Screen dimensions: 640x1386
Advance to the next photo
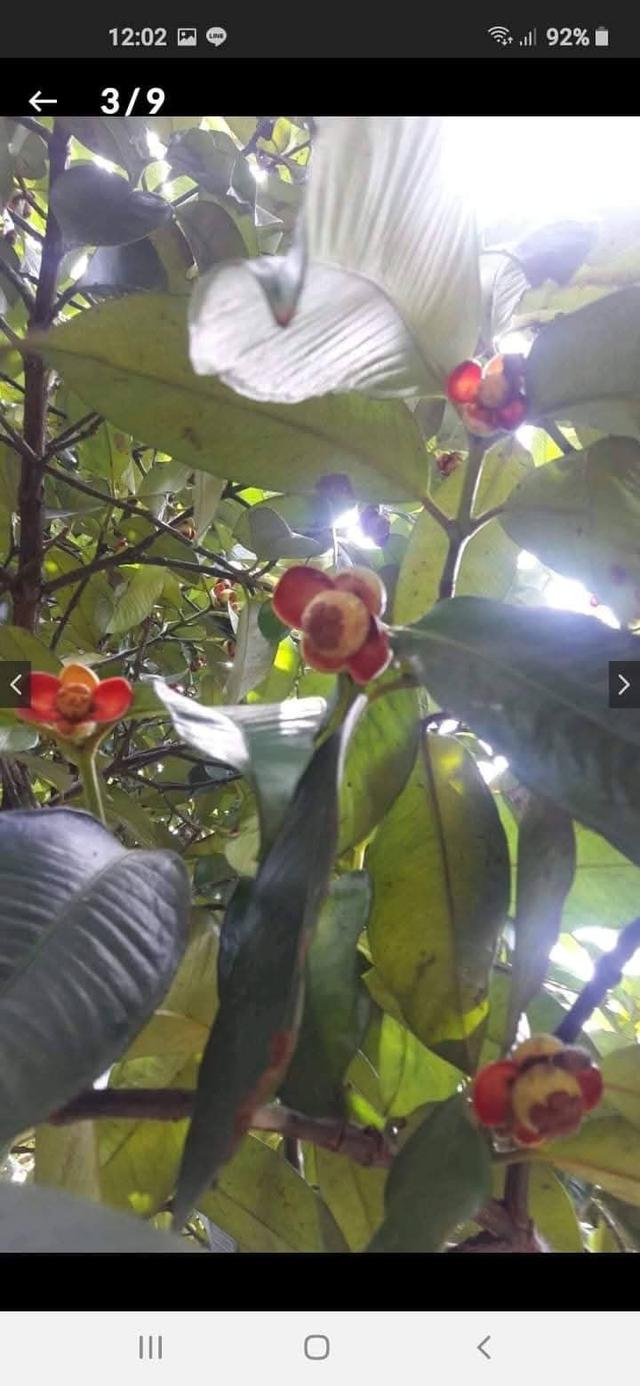click(624, 685)
